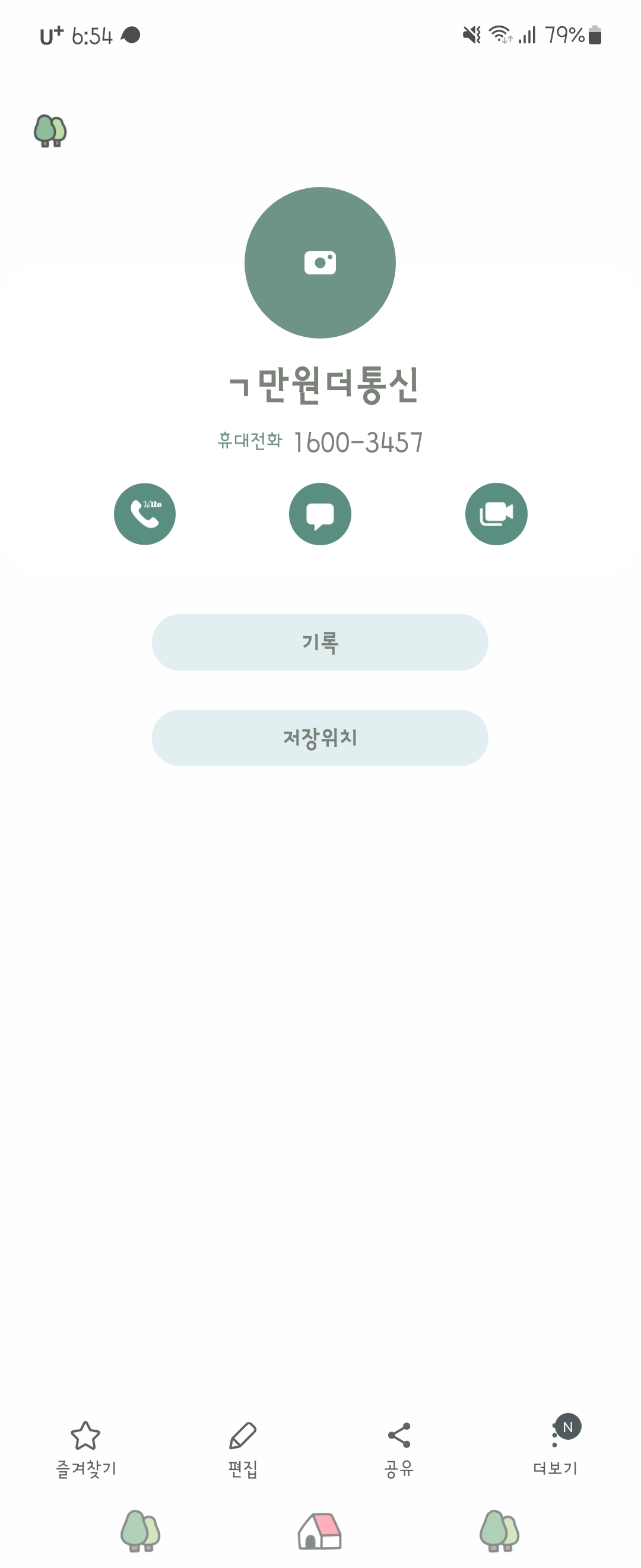The width and height of the screenshot is (641, 1568).
Task: Share this contact via 공유
Action: 399,1449
